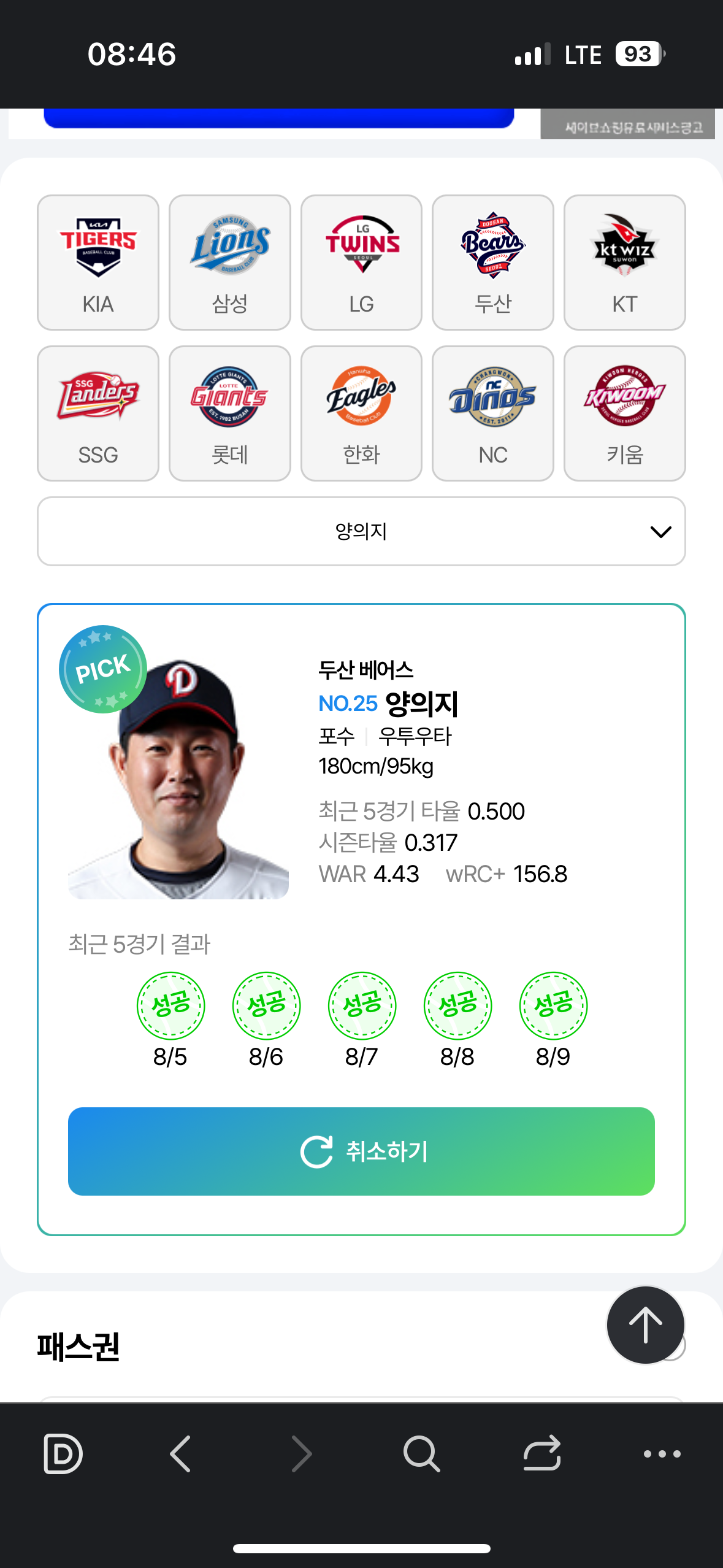
Task: Open the Daum home D icon
Action: (63, 1453)
